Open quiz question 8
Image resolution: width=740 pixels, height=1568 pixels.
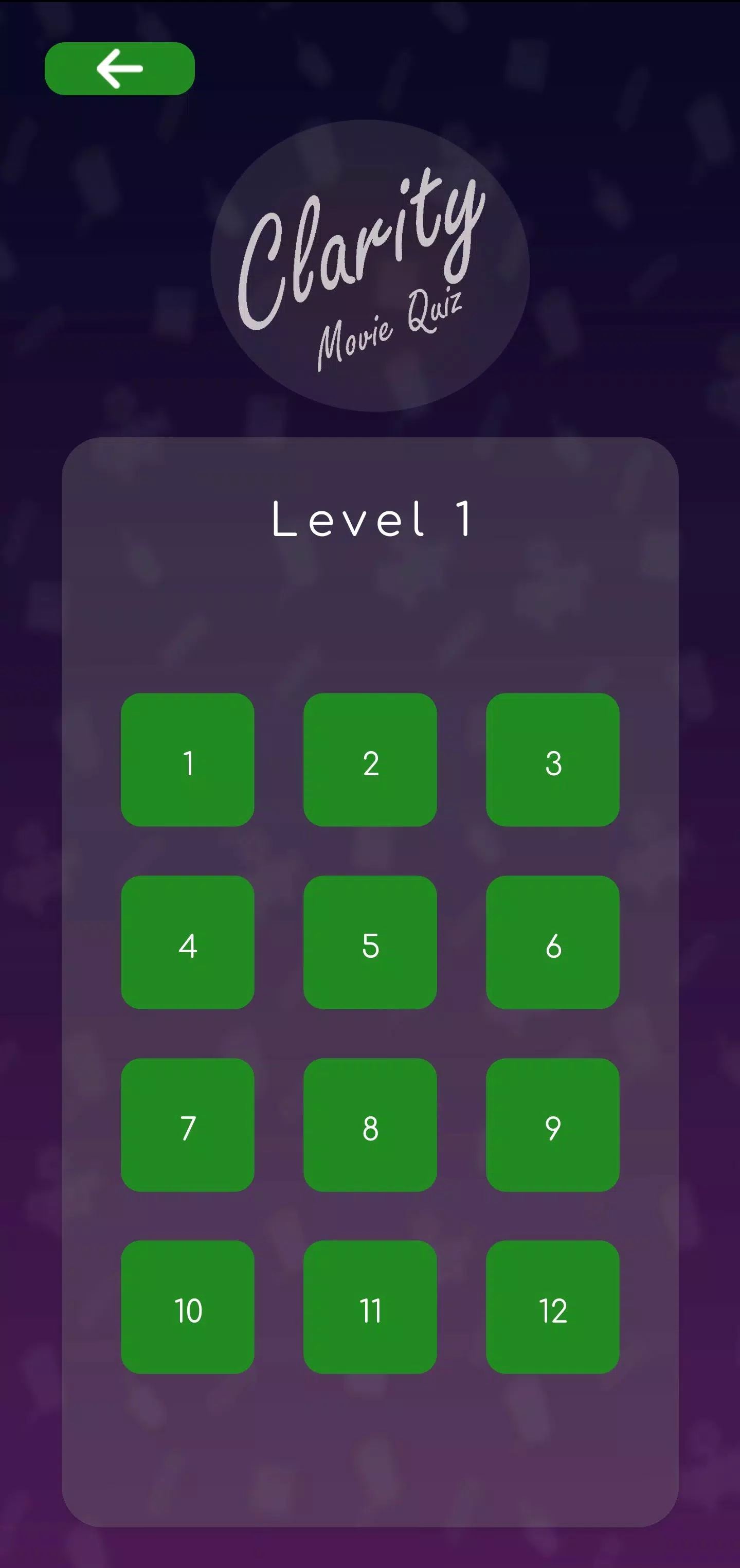pos(370,1125)
